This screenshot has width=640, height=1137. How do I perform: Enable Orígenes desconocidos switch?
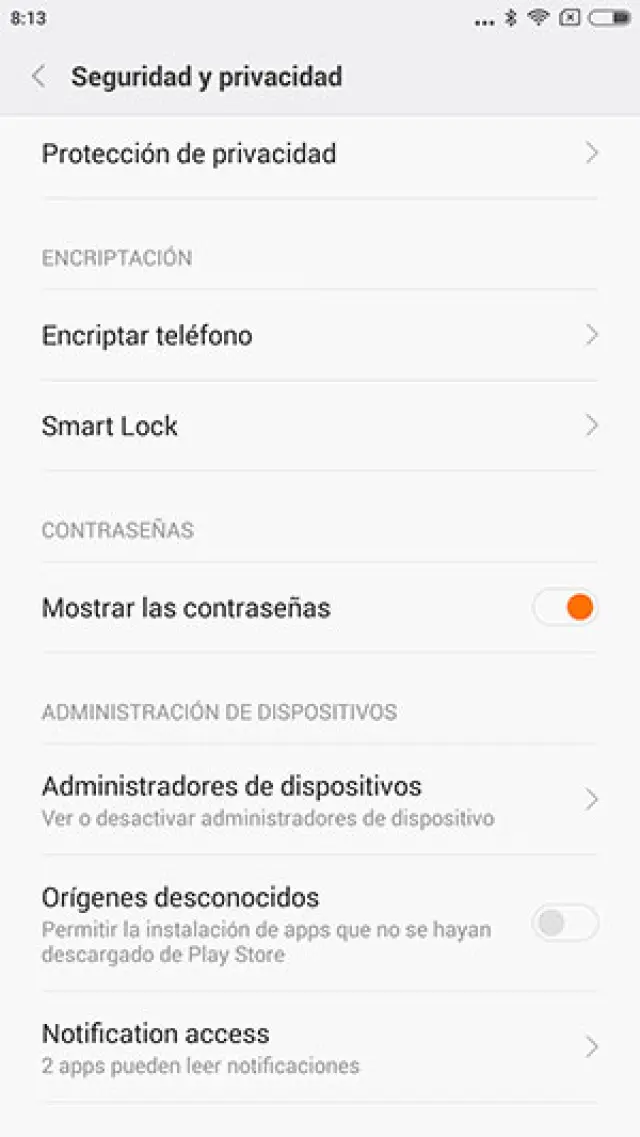[x=565, y=923]
